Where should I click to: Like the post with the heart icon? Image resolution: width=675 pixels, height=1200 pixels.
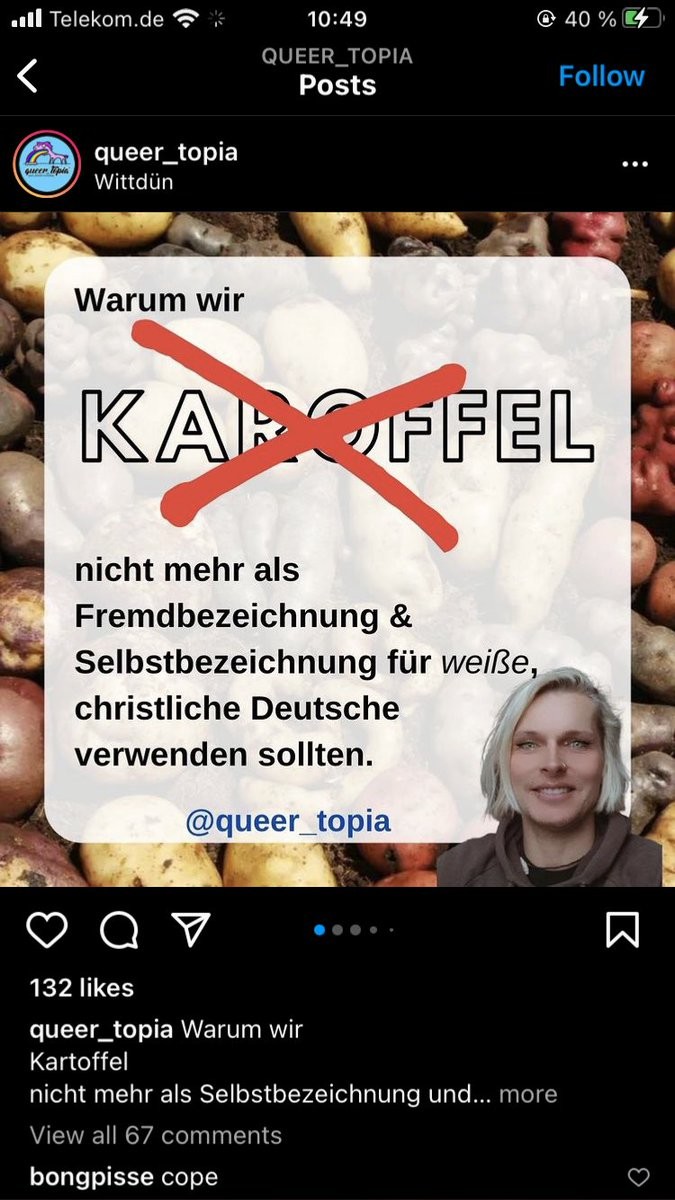[x=47, y=929]
